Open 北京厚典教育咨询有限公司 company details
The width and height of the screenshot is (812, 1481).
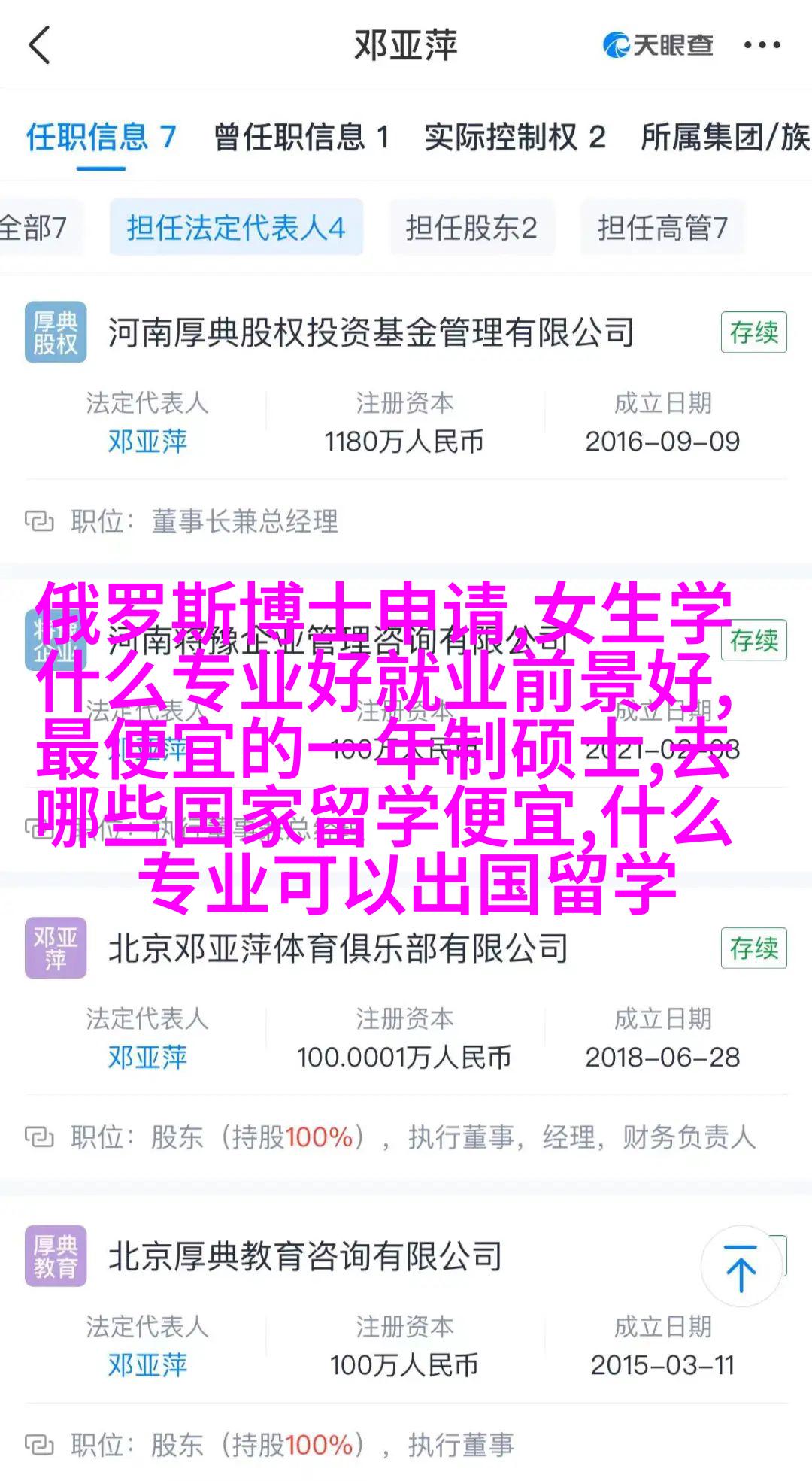pos(304,1256)
